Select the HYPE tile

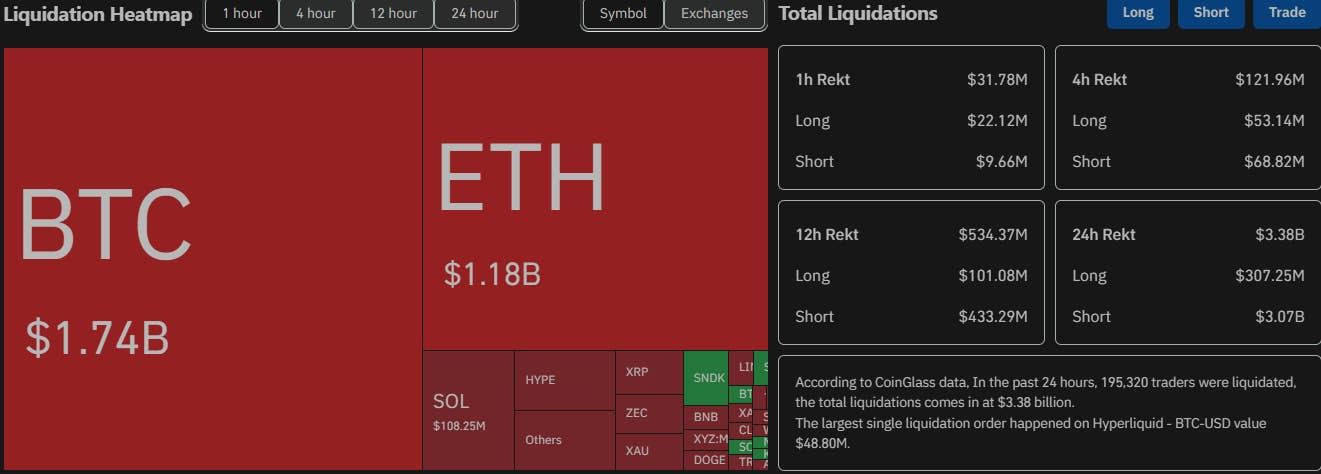[564, 380]
